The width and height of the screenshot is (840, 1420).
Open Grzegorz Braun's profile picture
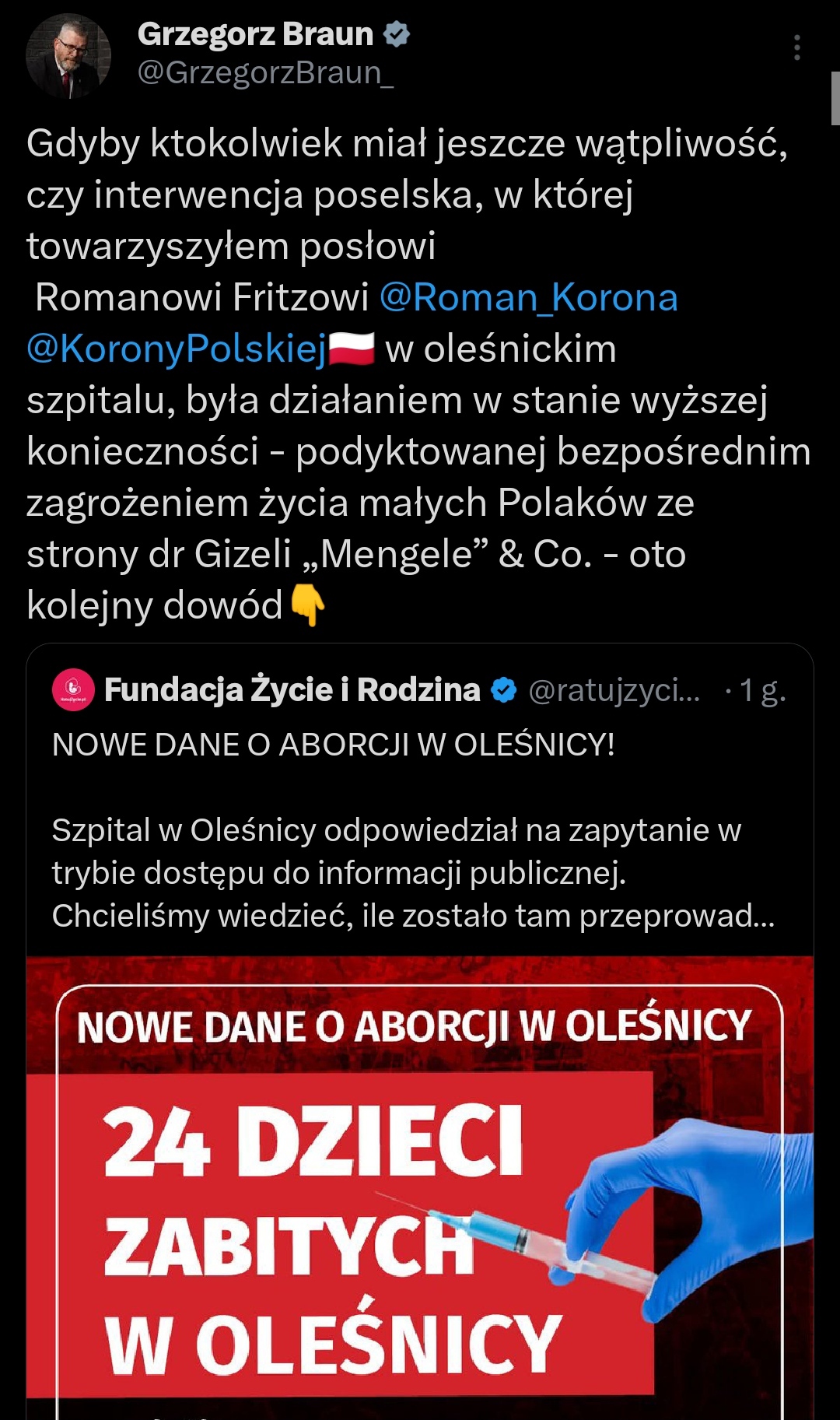[68, 56]
